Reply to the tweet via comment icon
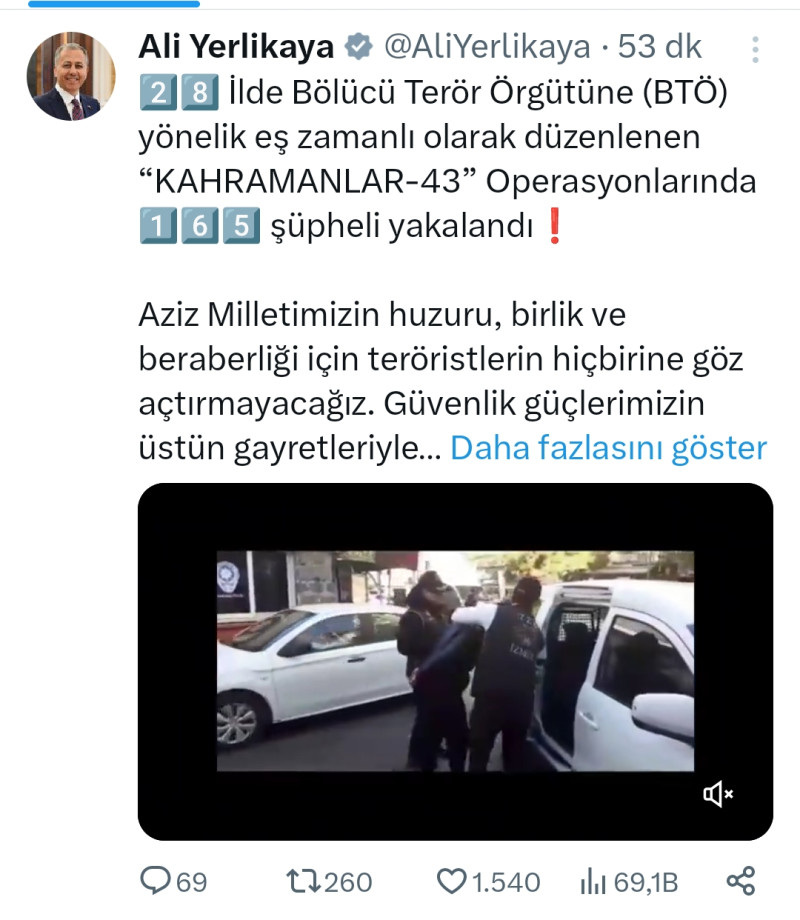The height and width of the screenshot is (920, 800). click(157, 881)
